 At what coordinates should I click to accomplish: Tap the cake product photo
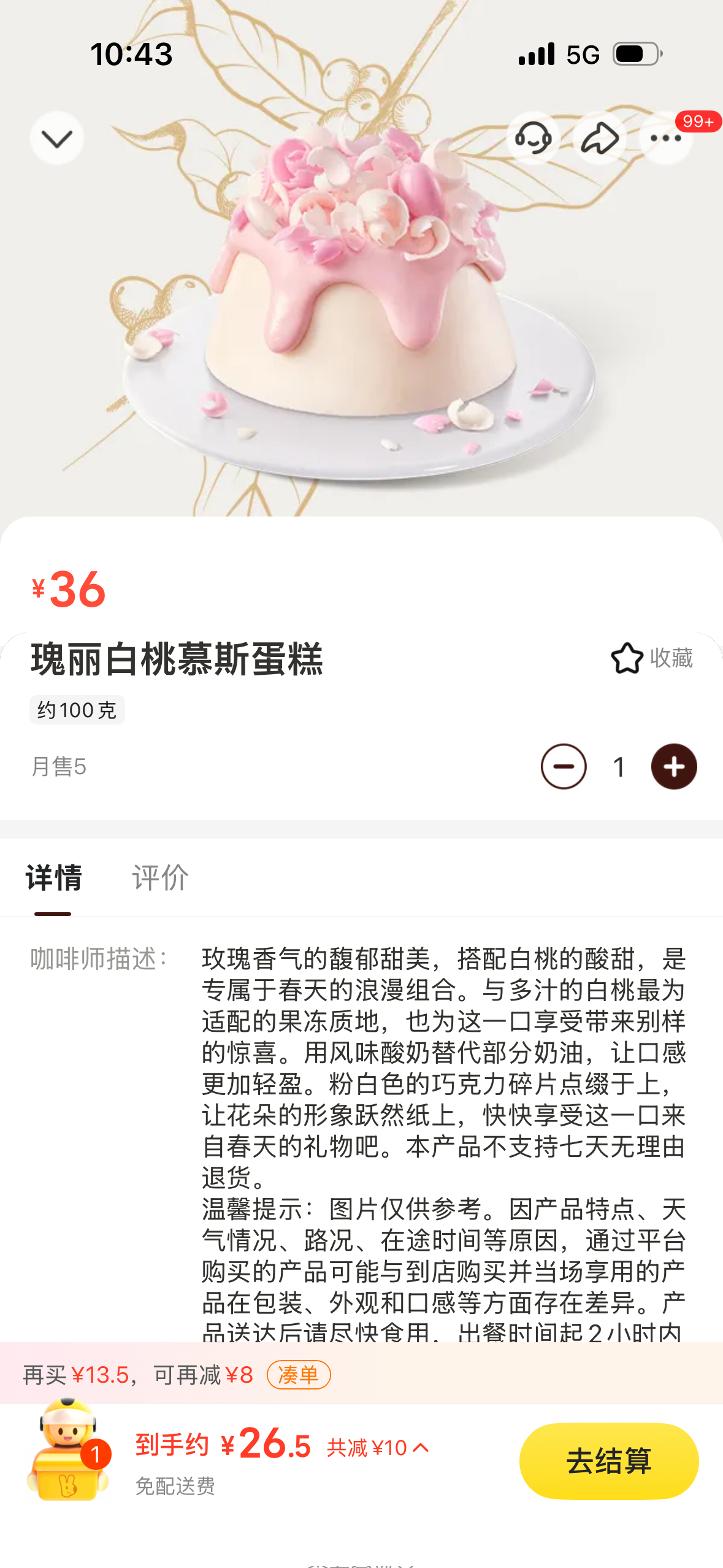click(x=362, y=294)
